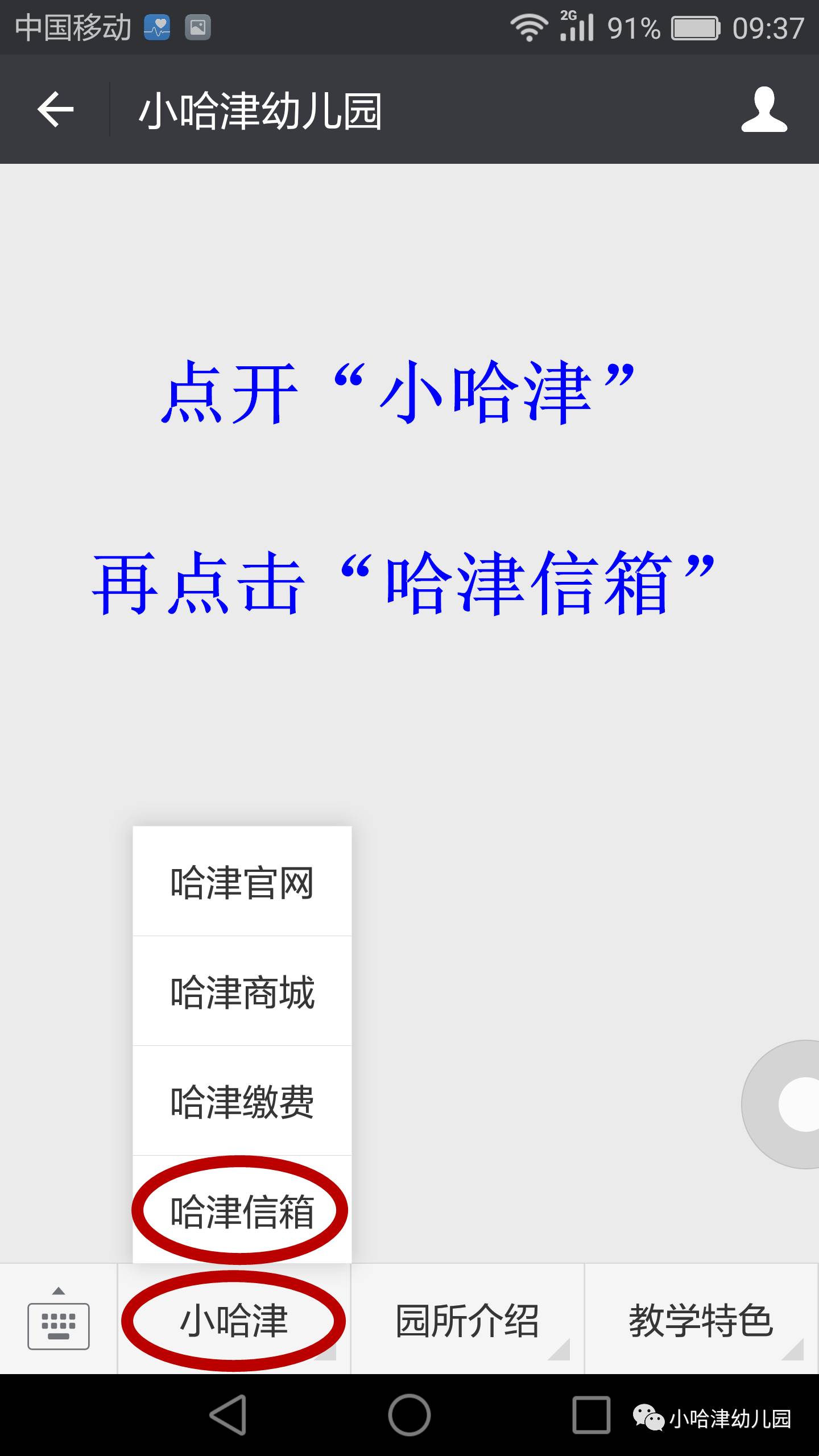Open the account profile icon
Viewport: 819px width, 1456px height.
(764, 109)
